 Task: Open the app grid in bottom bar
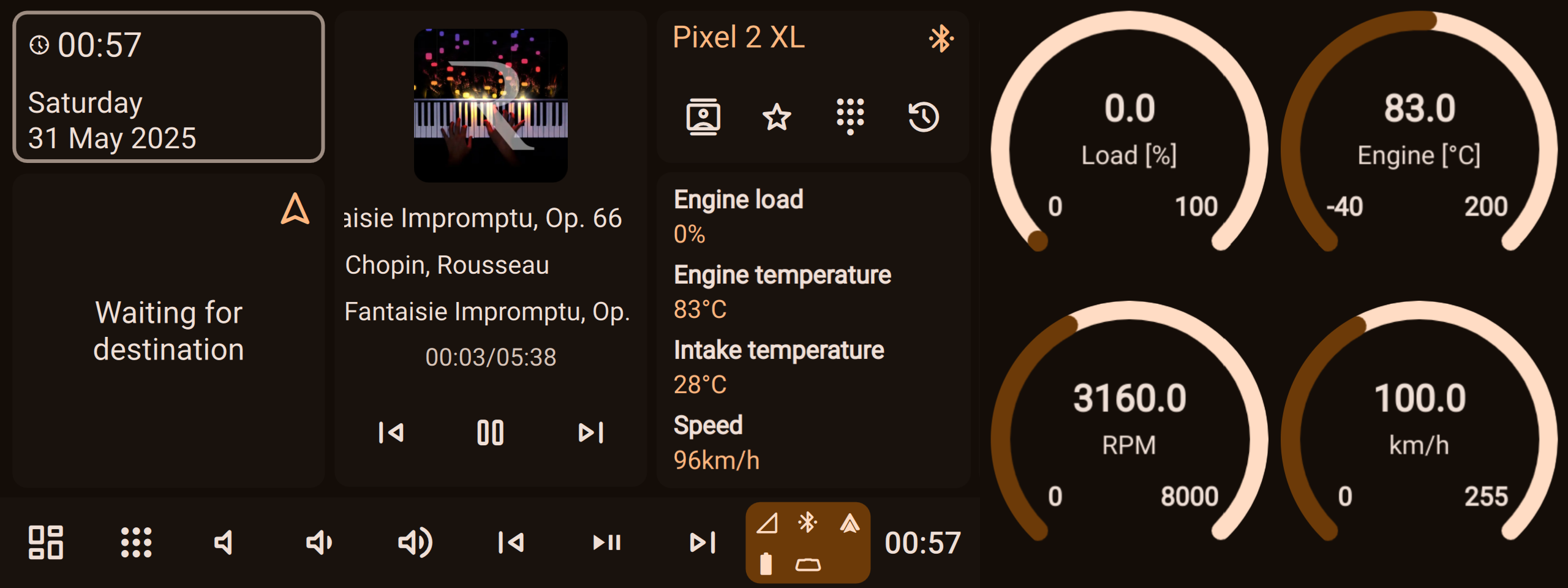click(x=136, y=543)
